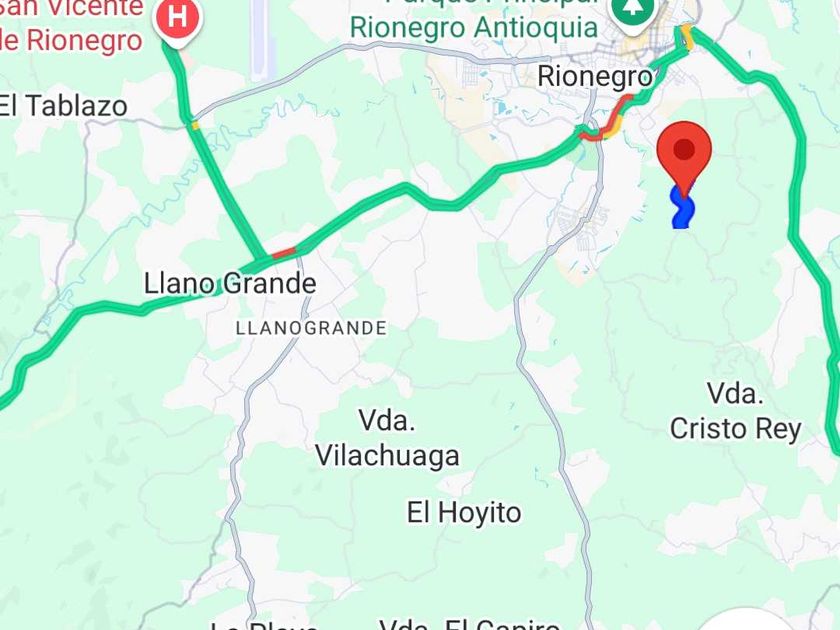
Task: Select the Llano Grande place label
Action: coord(230,284)
